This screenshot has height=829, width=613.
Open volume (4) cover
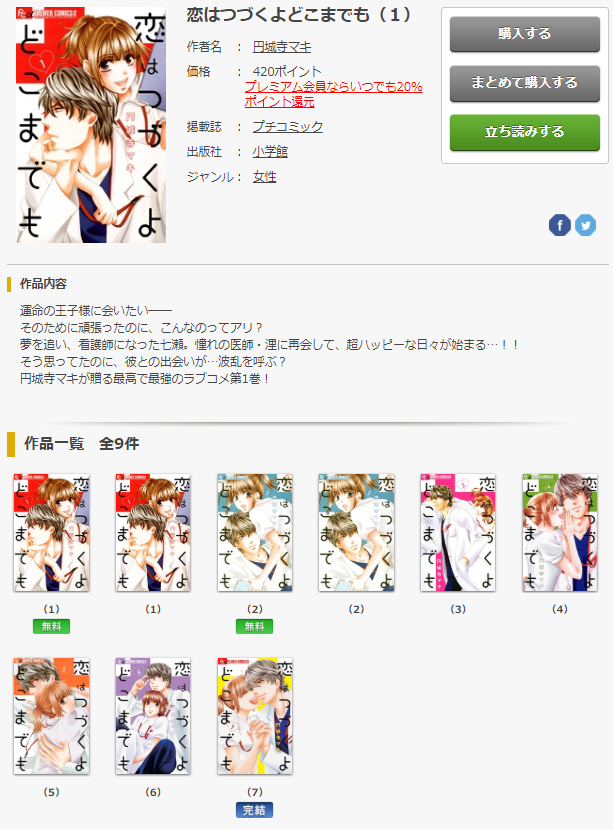pyautogui.click(x=560, y=532)
